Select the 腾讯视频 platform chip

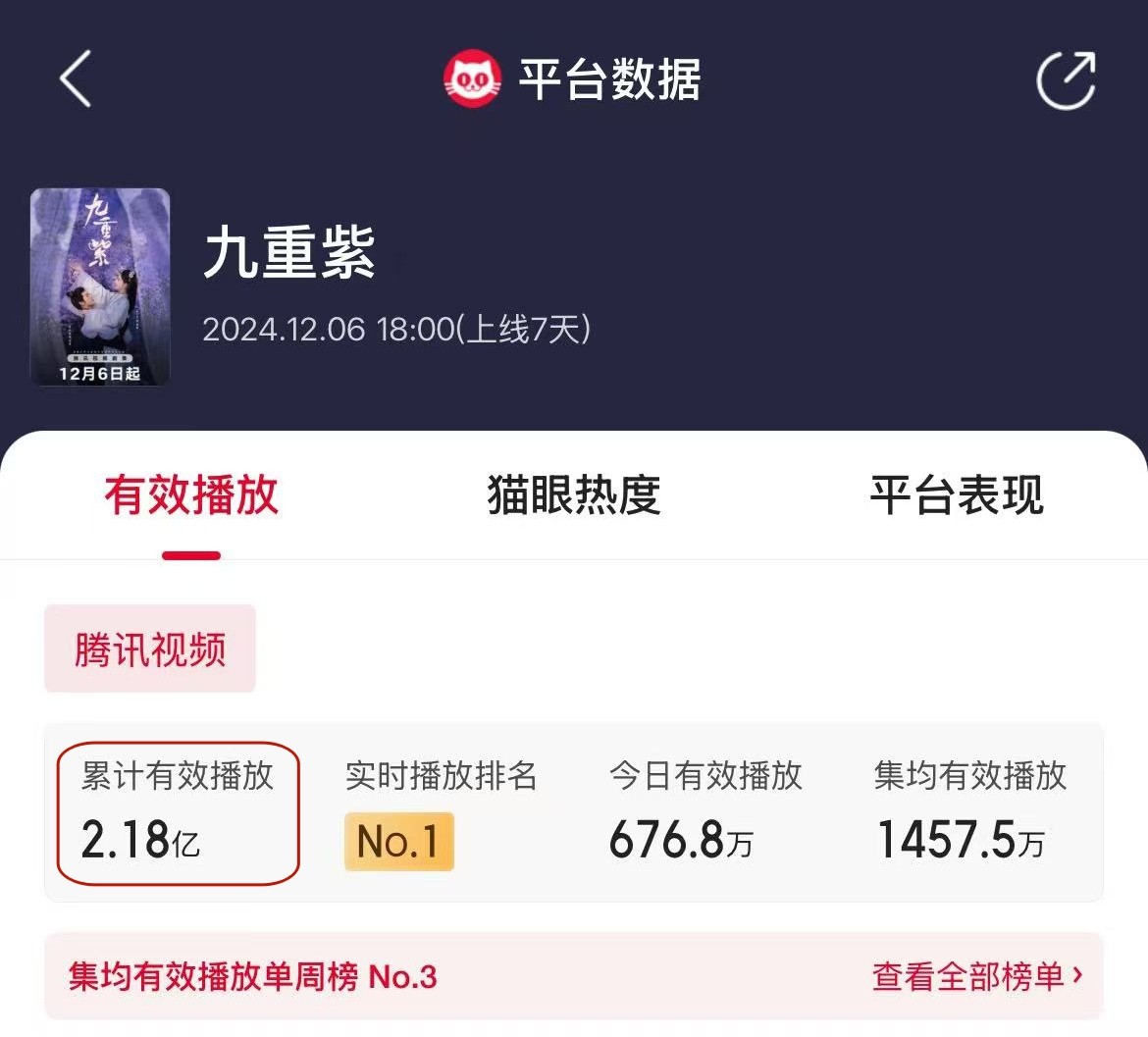pyautogui.click(x=150, y=649)
